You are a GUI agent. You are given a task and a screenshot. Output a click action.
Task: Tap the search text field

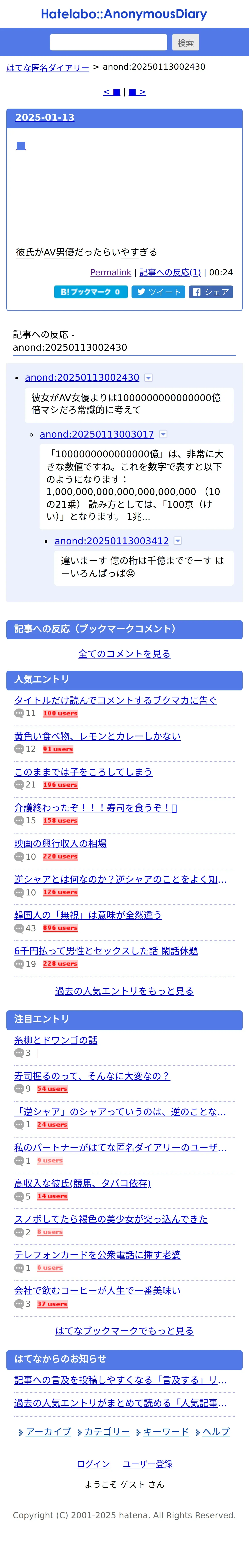pos(108,42)
